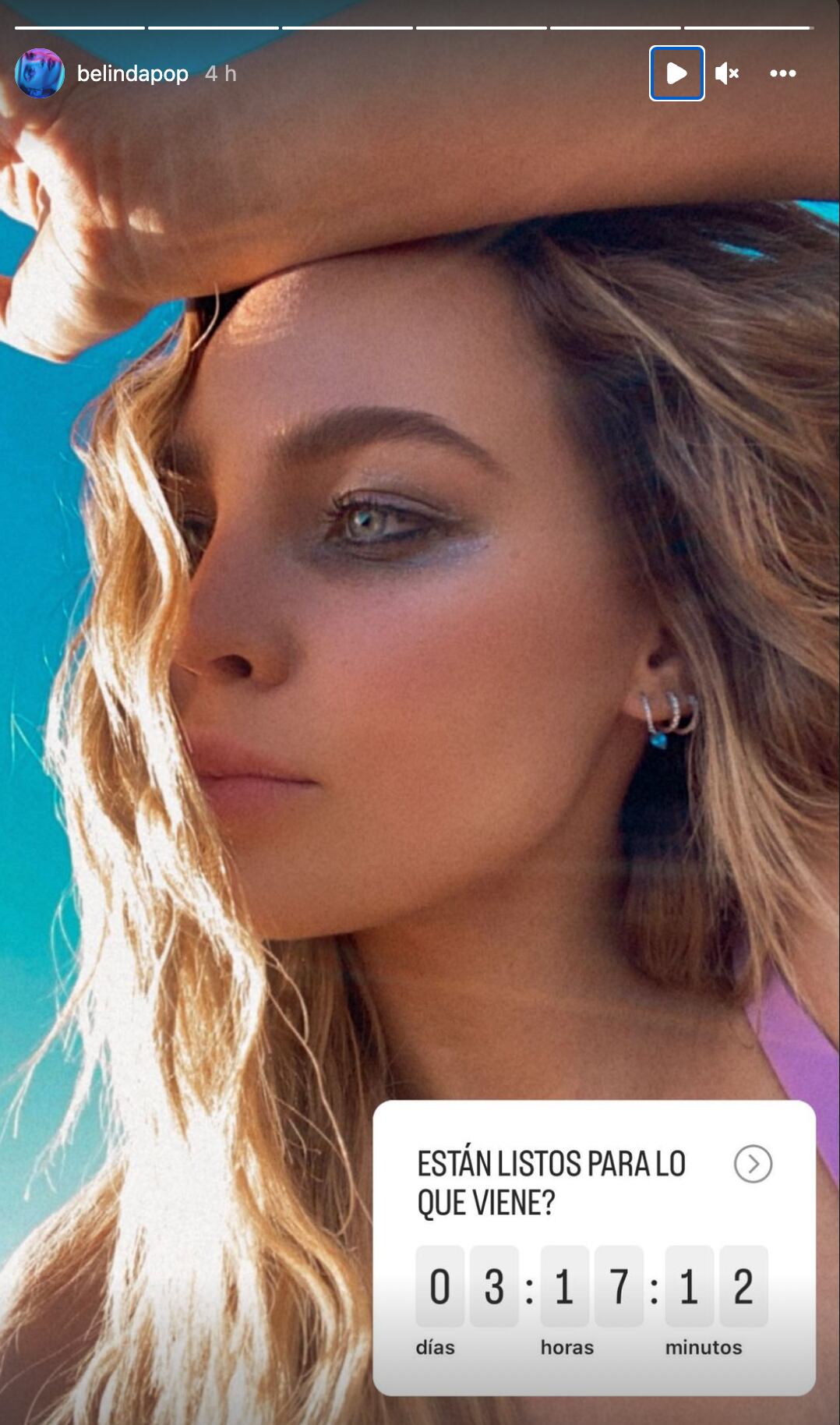Unmute the story audio
This screenshot has width=840, height=1425.
[727, 73]
